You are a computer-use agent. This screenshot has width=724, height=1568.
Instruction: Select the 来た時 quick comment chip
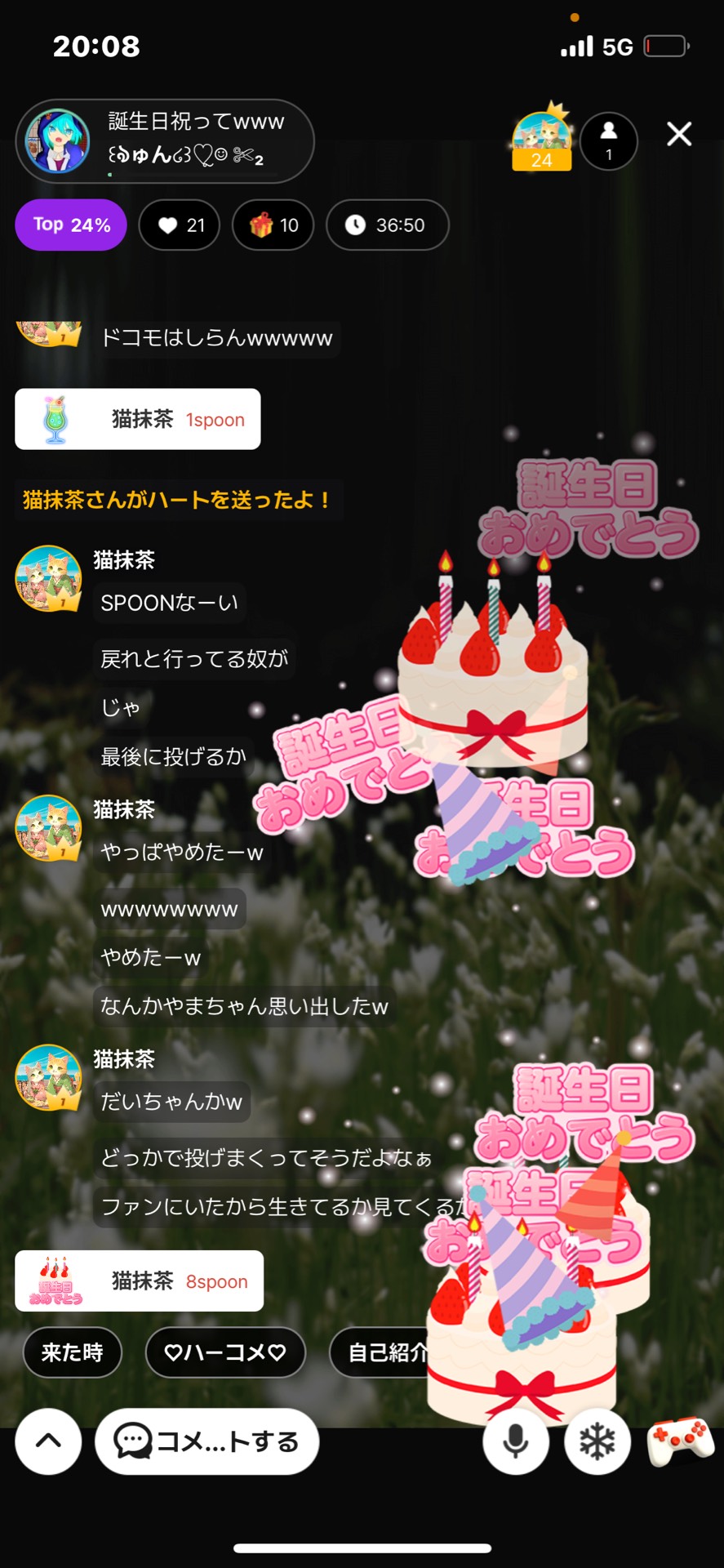[73, 1352]
